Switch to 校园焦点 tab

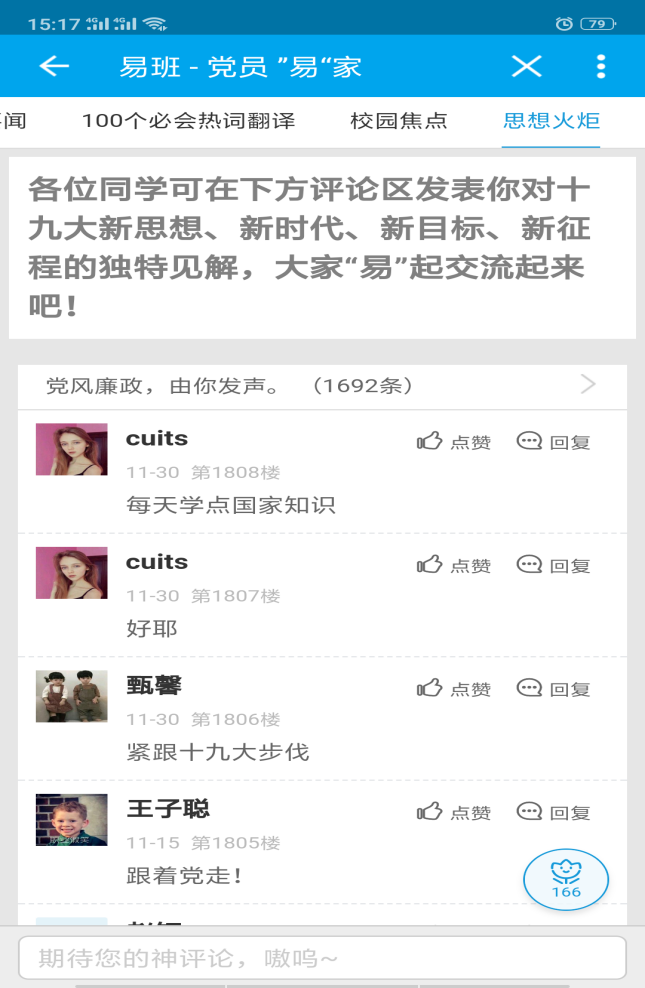tap(399, 121)
